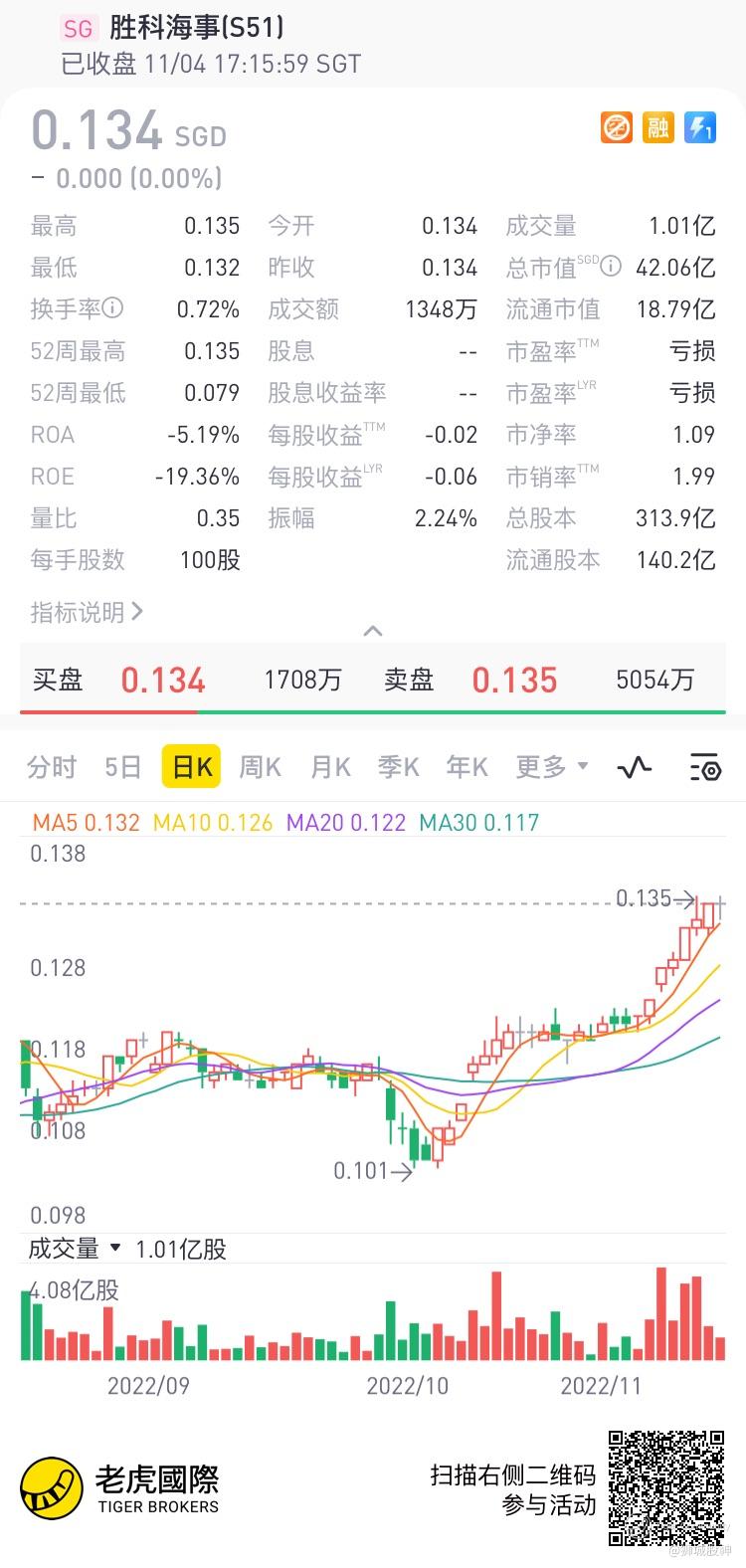Open the chart settings icon
Screen dimensions: 746x1568
coord(705,767)
